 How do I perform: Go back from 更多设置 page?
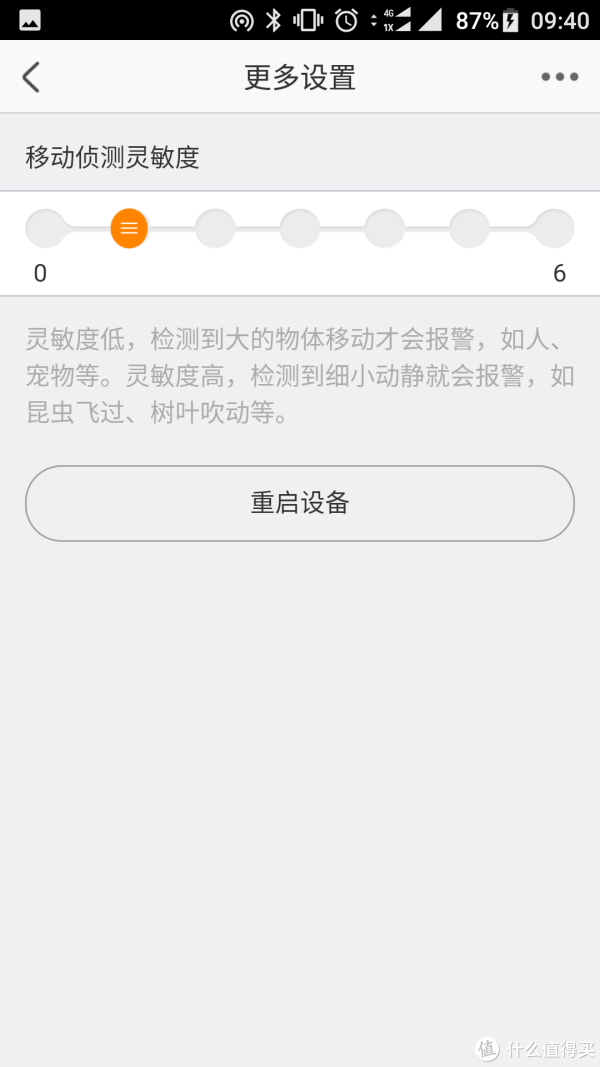point(32,77)
